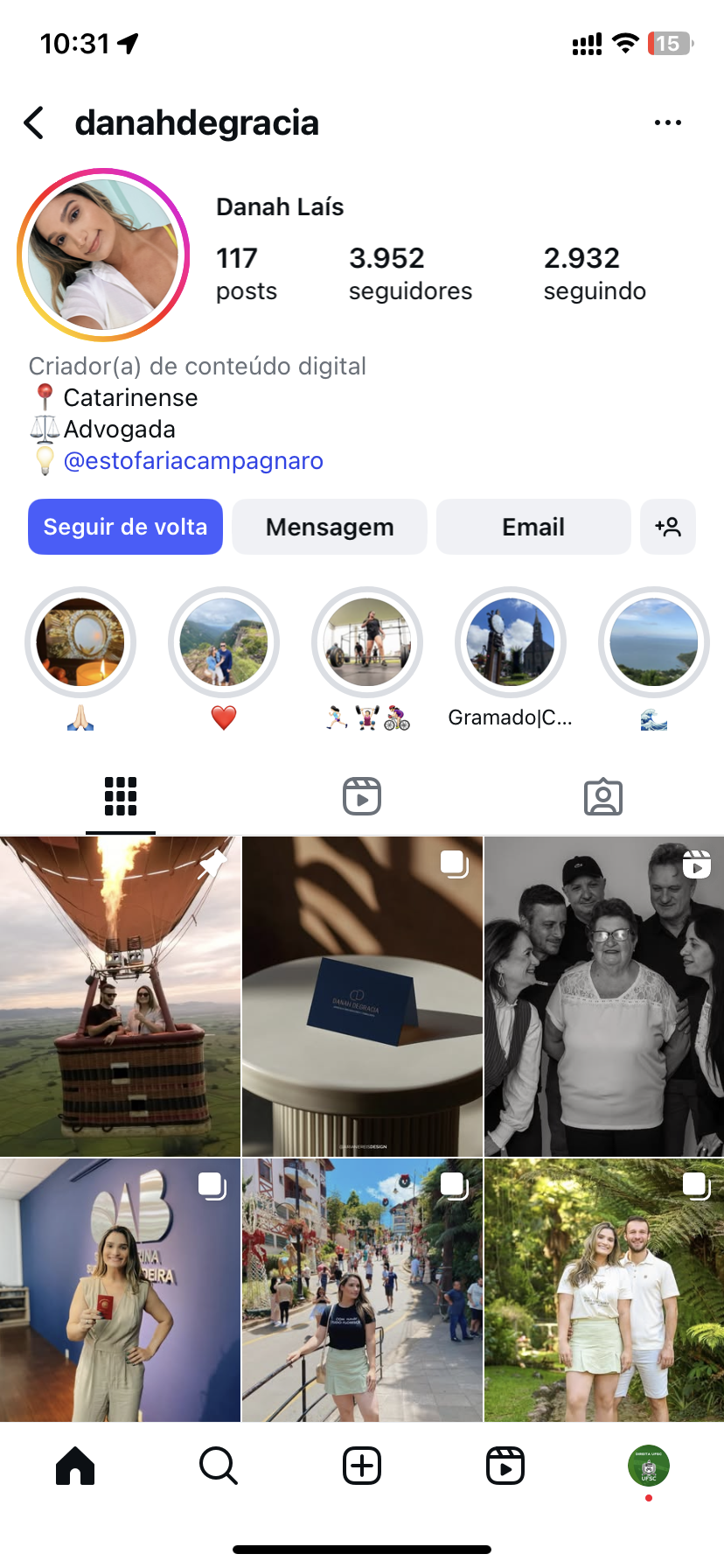The image size is (724, 1568).
Task: Tap Seguir de volta button
Action: 125,527
